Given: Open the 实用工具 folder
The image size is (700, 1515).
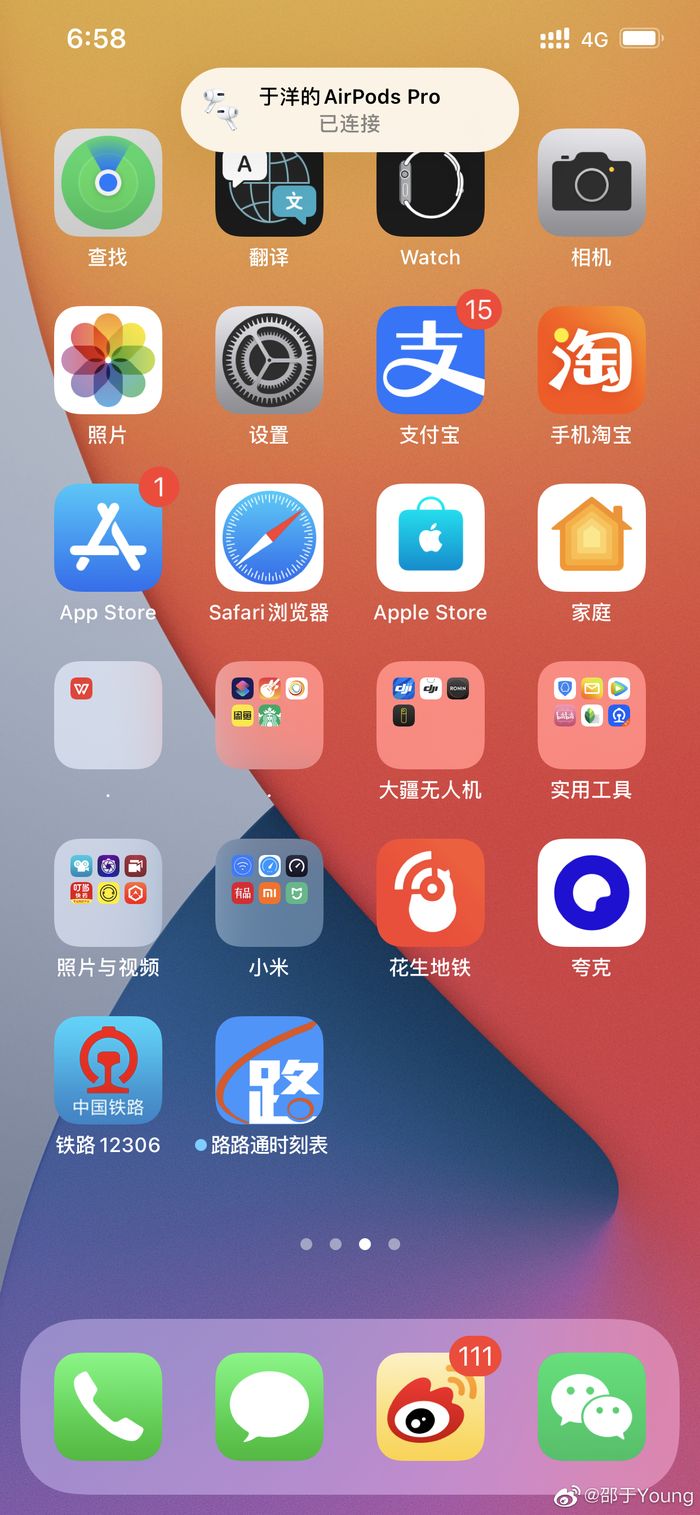Looking at the screenshot, I should (x=591, y=715).
